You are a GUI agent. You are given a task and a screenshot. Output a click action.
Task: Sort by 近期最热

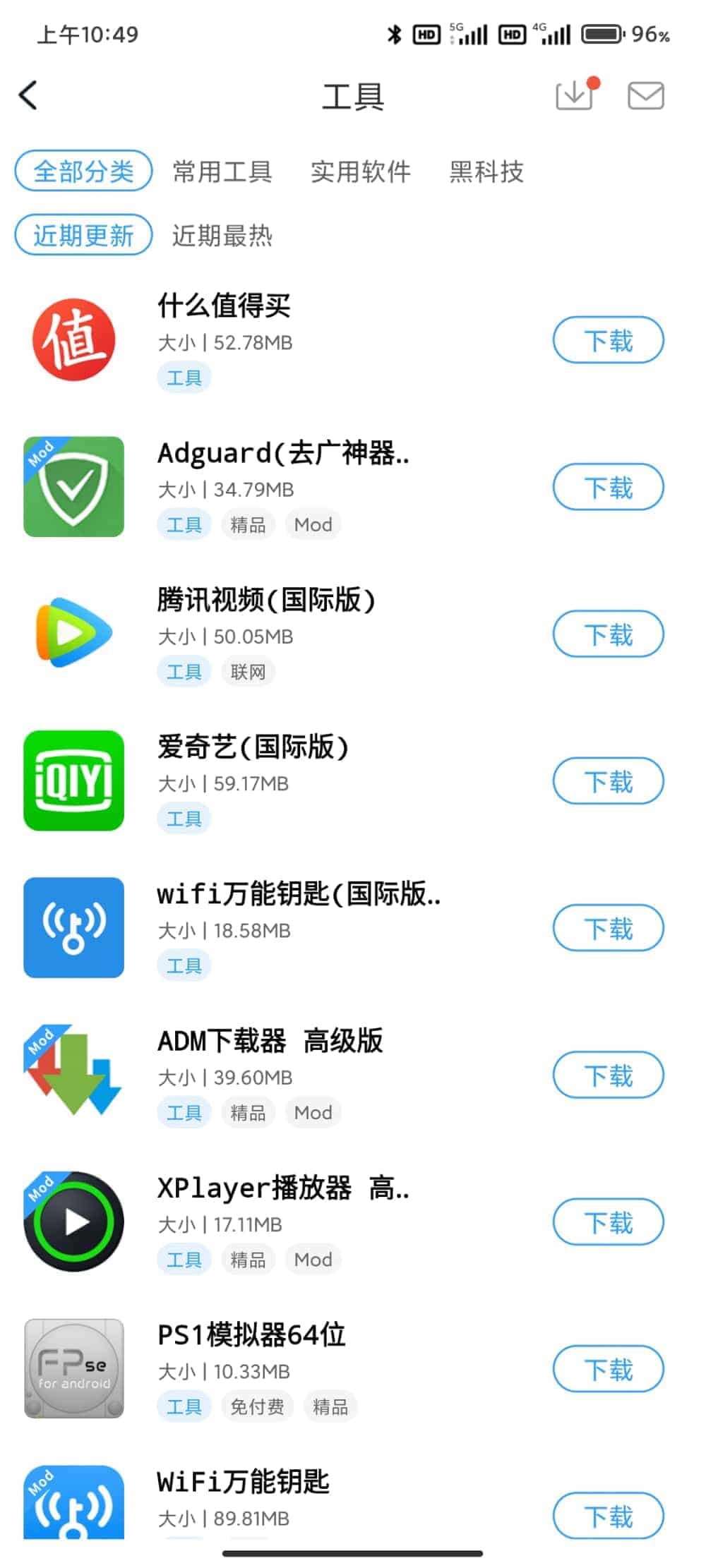click(222, 235)
